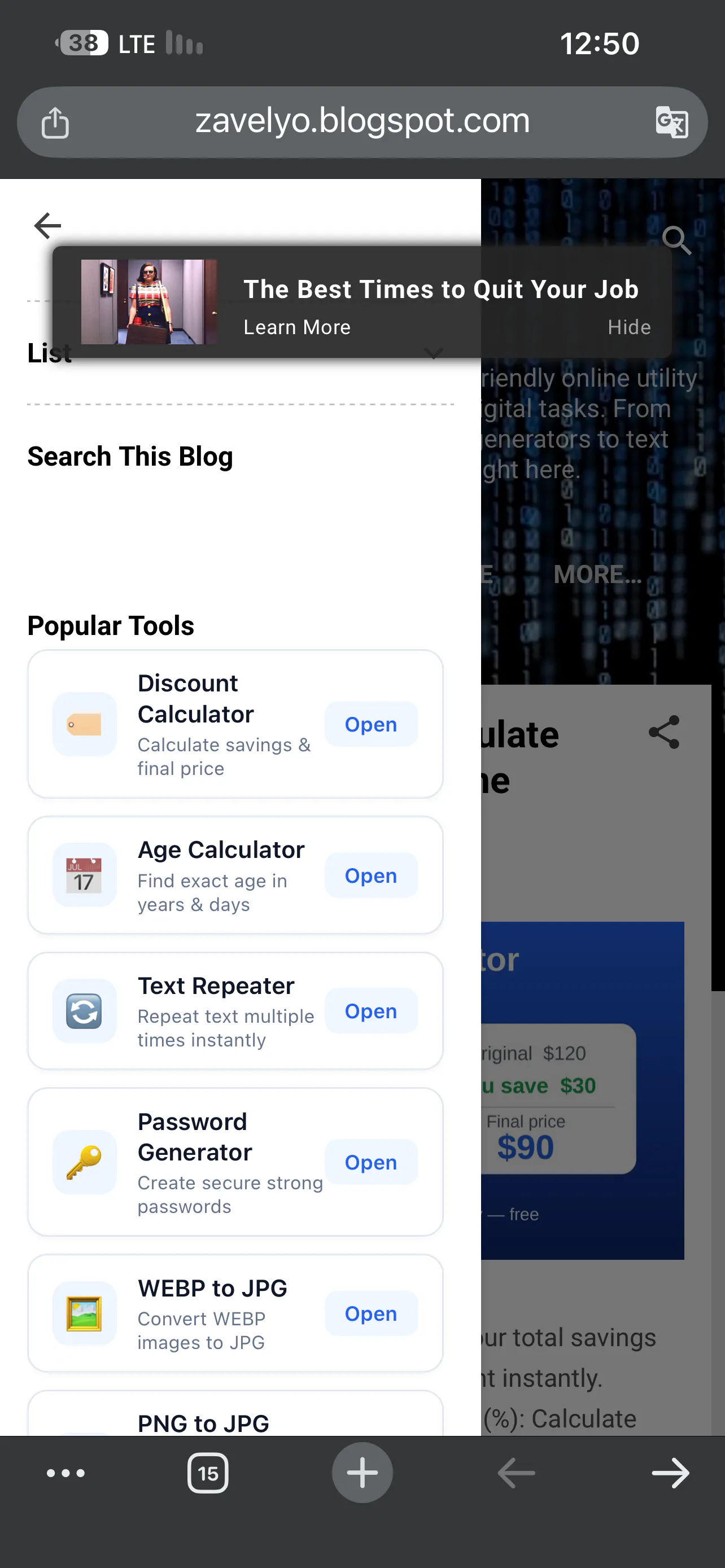Image resolution: width=725 pixels, height=1568 pixels.
Task: Open the Password Generator tool
Action: (371, 1162)
